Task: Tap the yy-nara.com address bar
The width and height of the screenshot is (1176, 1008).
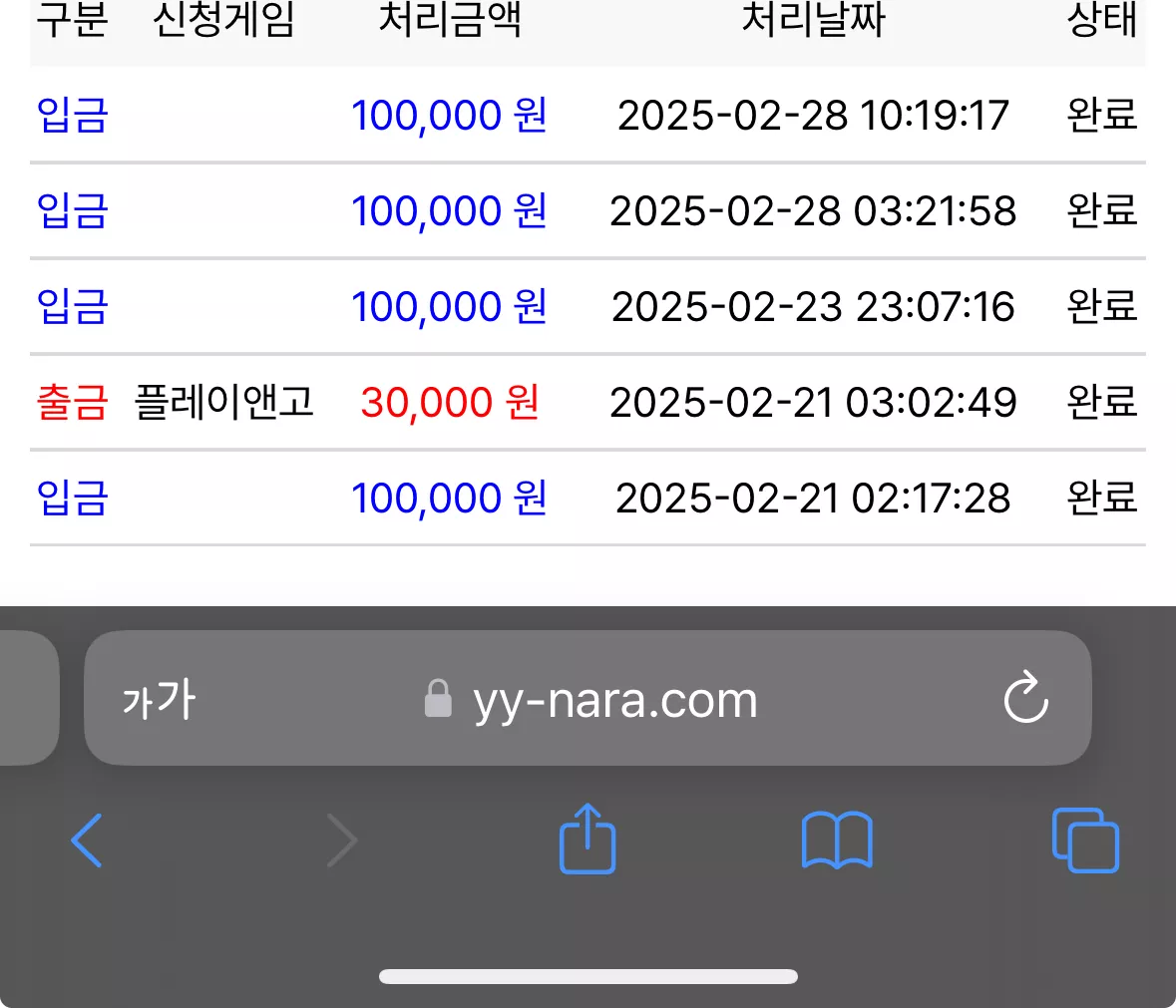Action: [x=588, y=698]
